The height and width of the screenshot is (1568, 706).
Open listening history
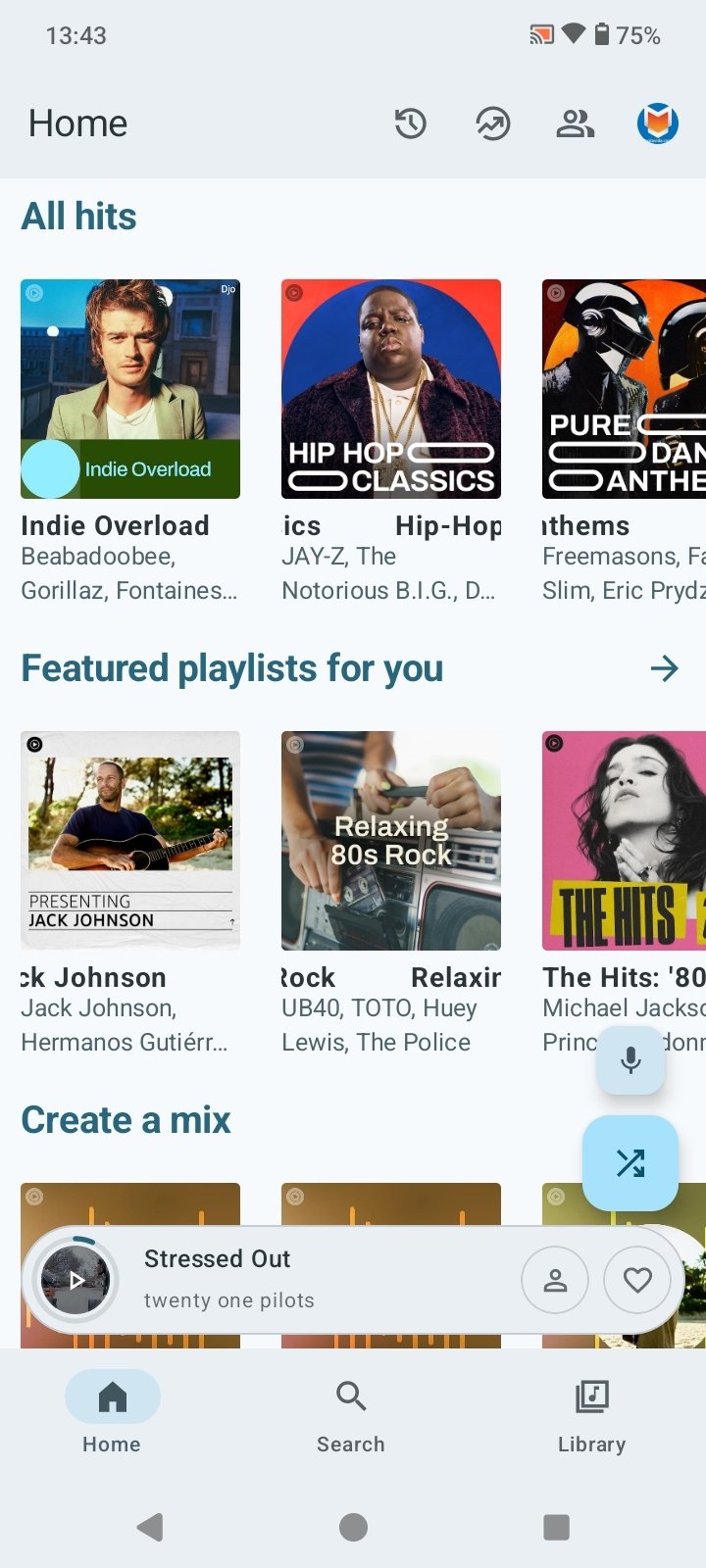click(410, 123)
